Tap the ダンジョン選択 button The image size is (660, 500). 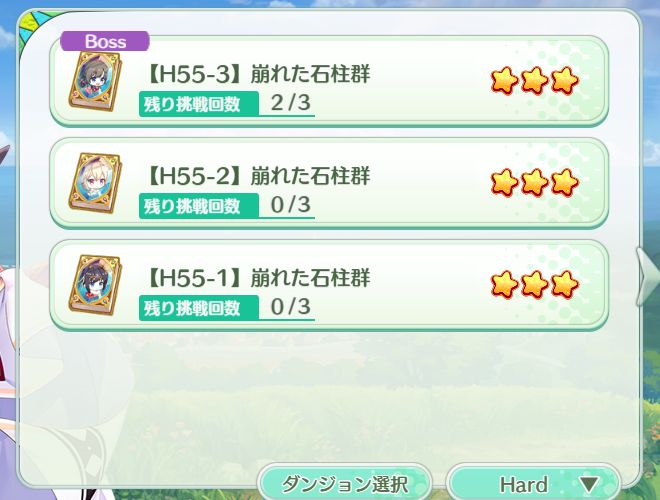[344, 484]
